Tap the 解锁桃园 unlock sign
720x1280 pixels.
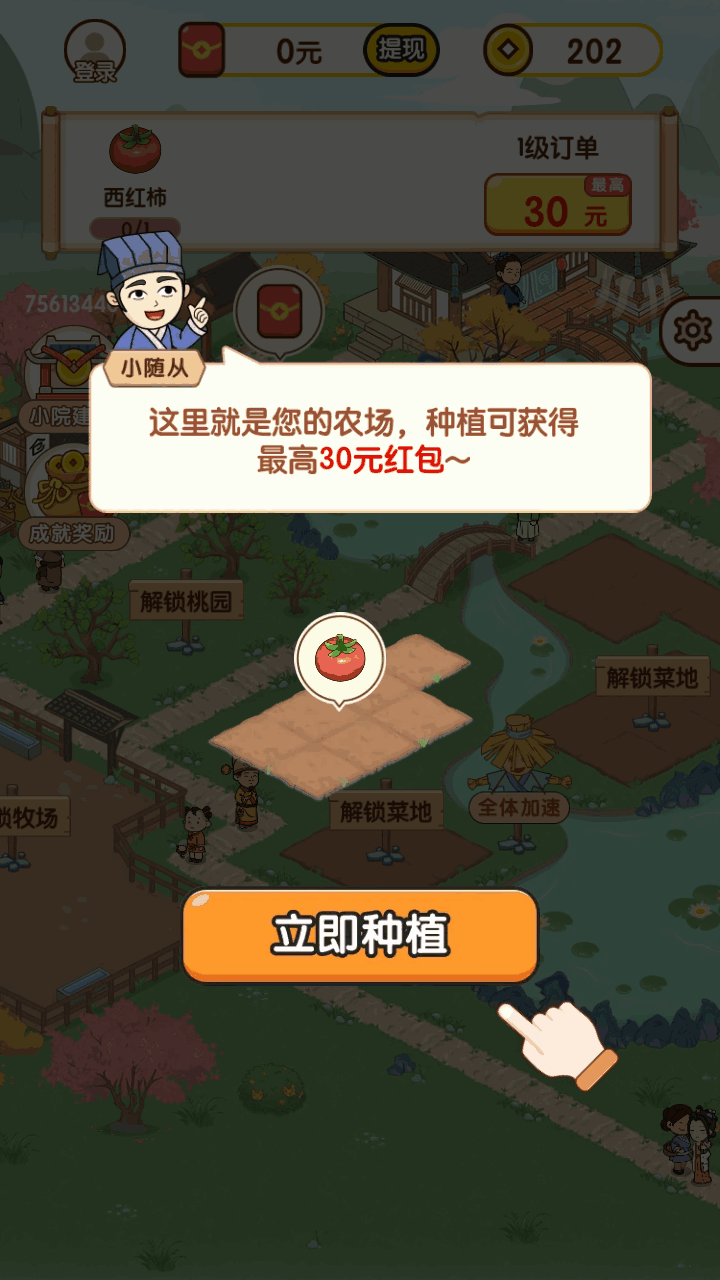186,601
